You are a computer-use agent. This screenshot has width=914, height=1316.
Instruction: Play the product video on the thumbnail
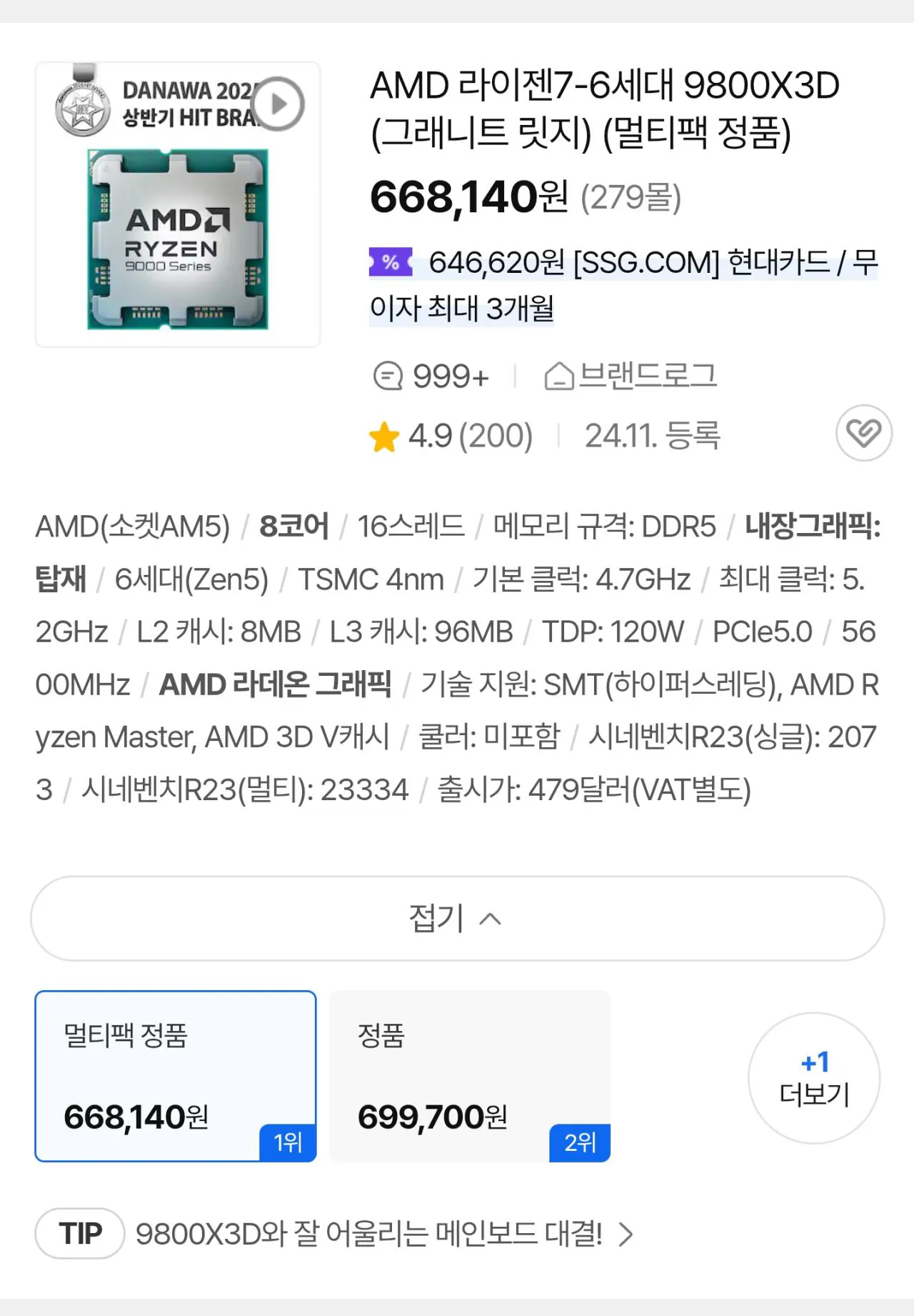(278, 104)
